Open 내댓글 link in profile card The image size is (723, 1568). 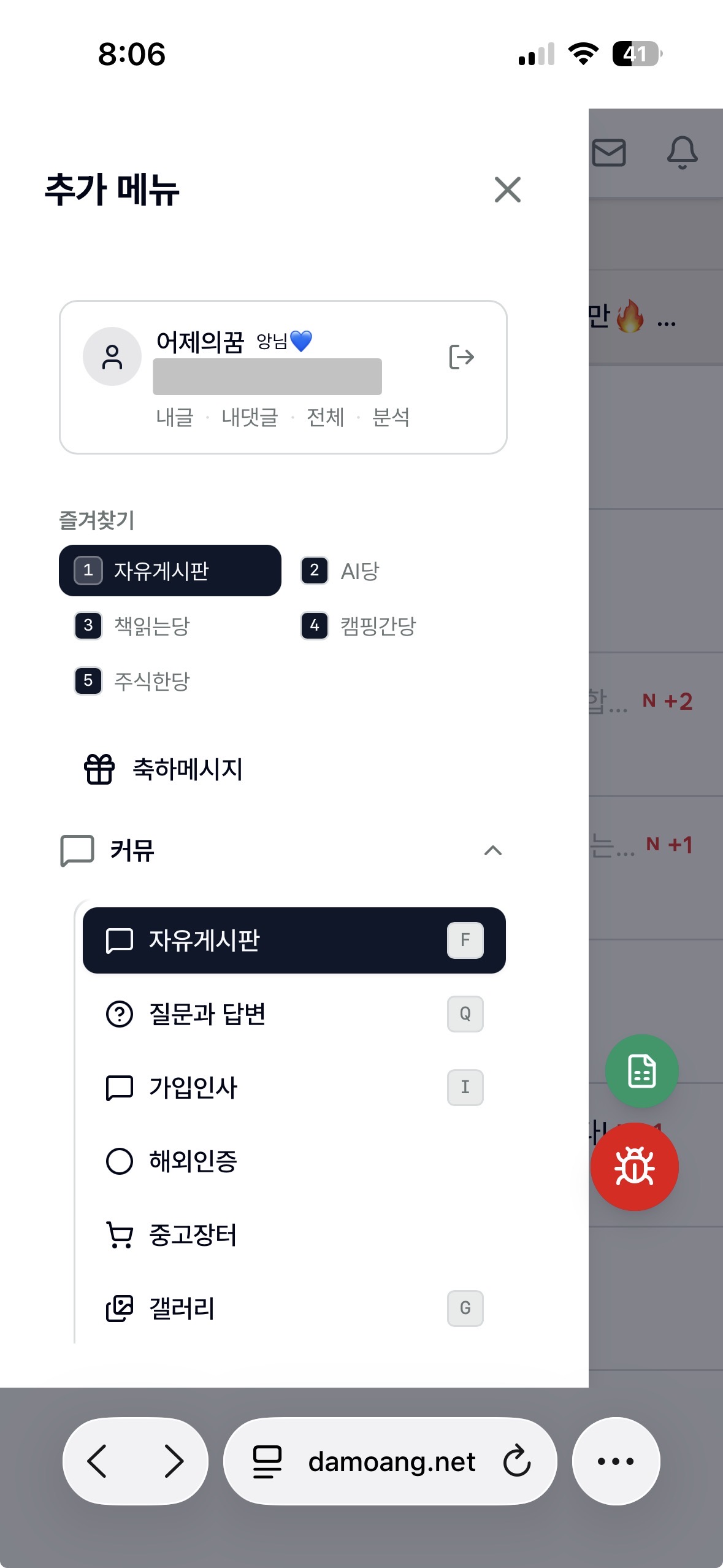pyautogui.click(x=250, y=418)
